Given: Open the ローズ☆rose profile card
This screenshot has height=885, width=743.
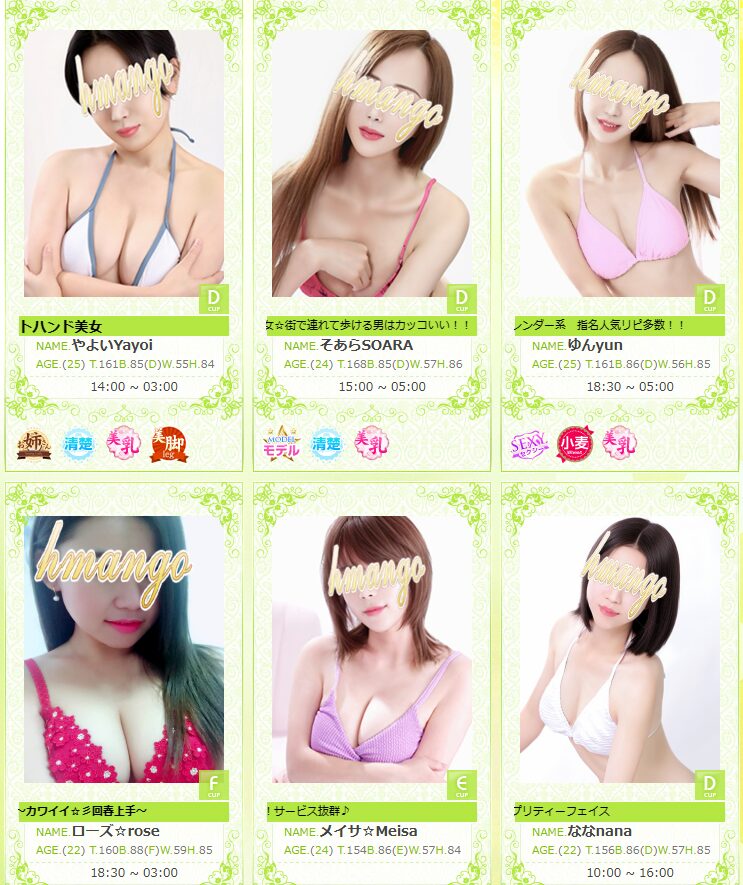Looking at the screenshot, I should 124,650.
